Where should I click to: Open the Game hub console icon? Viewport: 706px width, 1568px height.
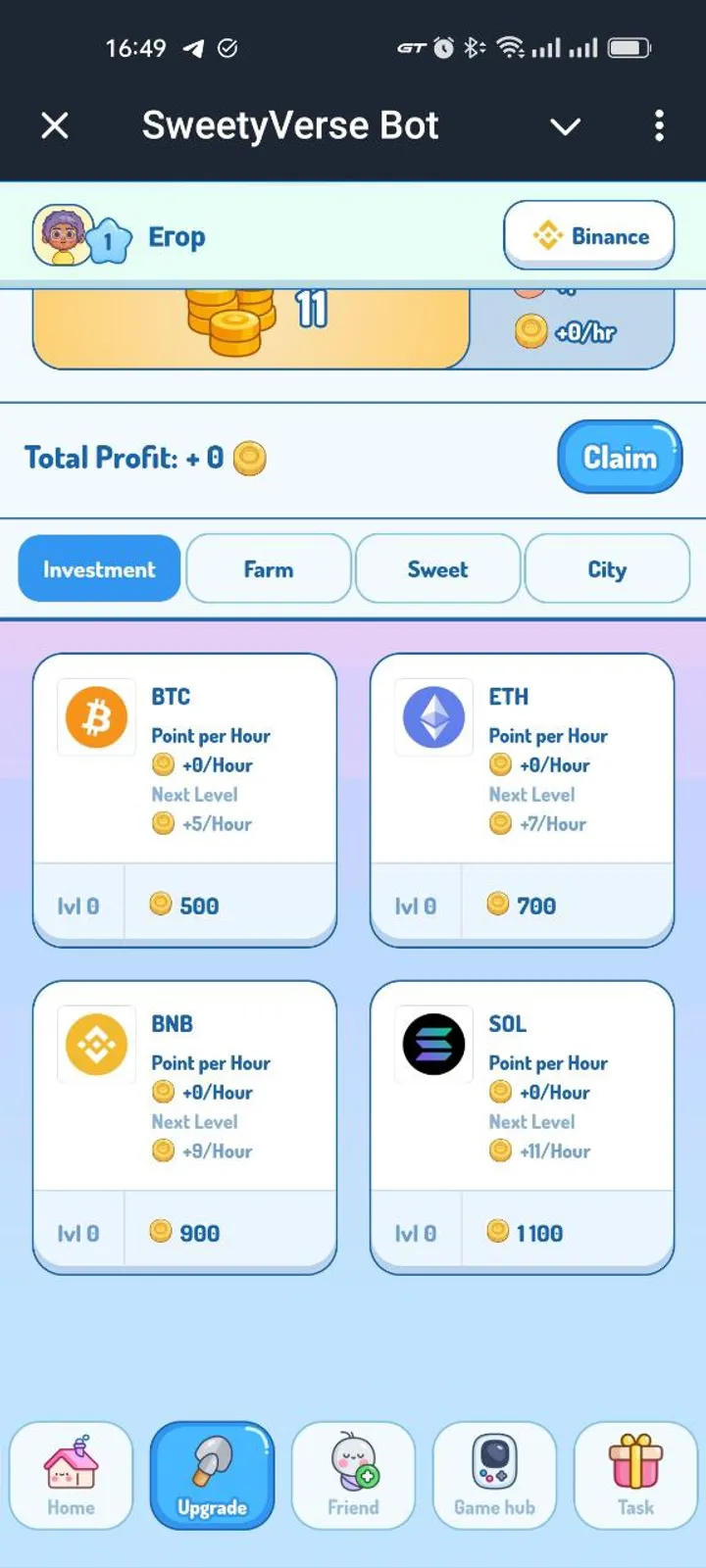tap(494, 1463)
